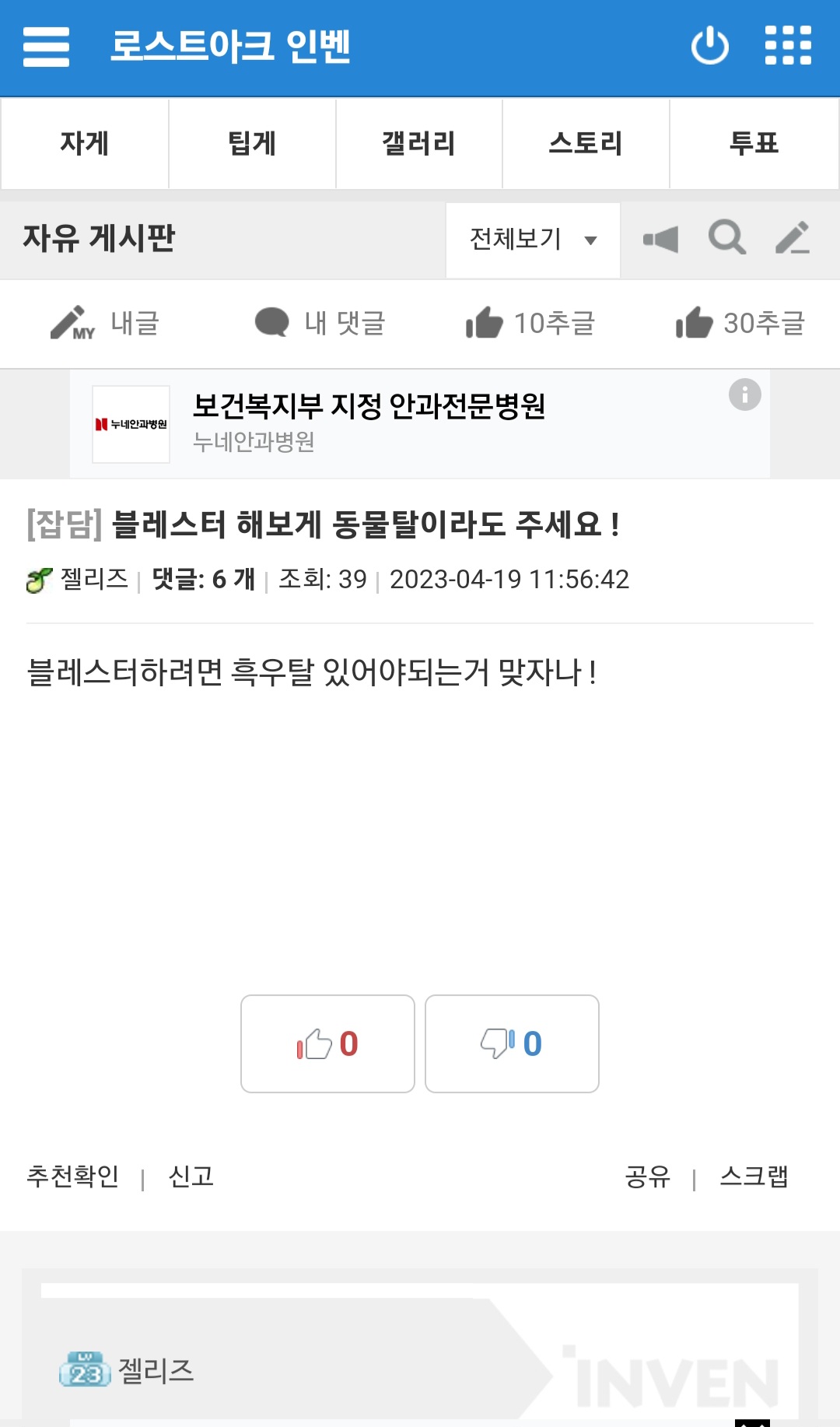The height and width of the screenshot is (1427, 840).
Task: Filter posts by 10추글
Action: (x=530, y=323)
